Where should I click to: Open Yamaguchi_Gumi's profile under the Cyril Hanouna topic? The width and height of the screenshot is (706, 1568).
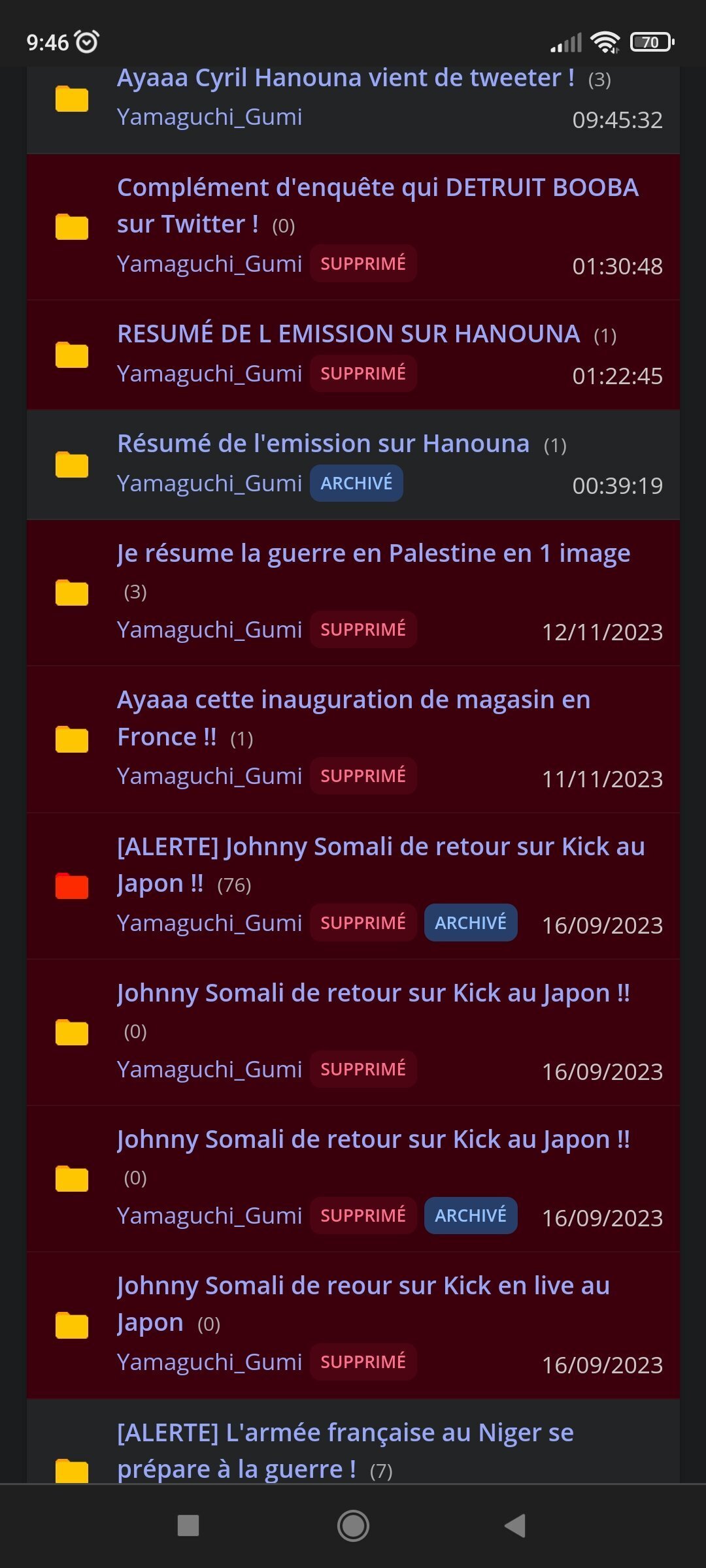coord(210,117)
